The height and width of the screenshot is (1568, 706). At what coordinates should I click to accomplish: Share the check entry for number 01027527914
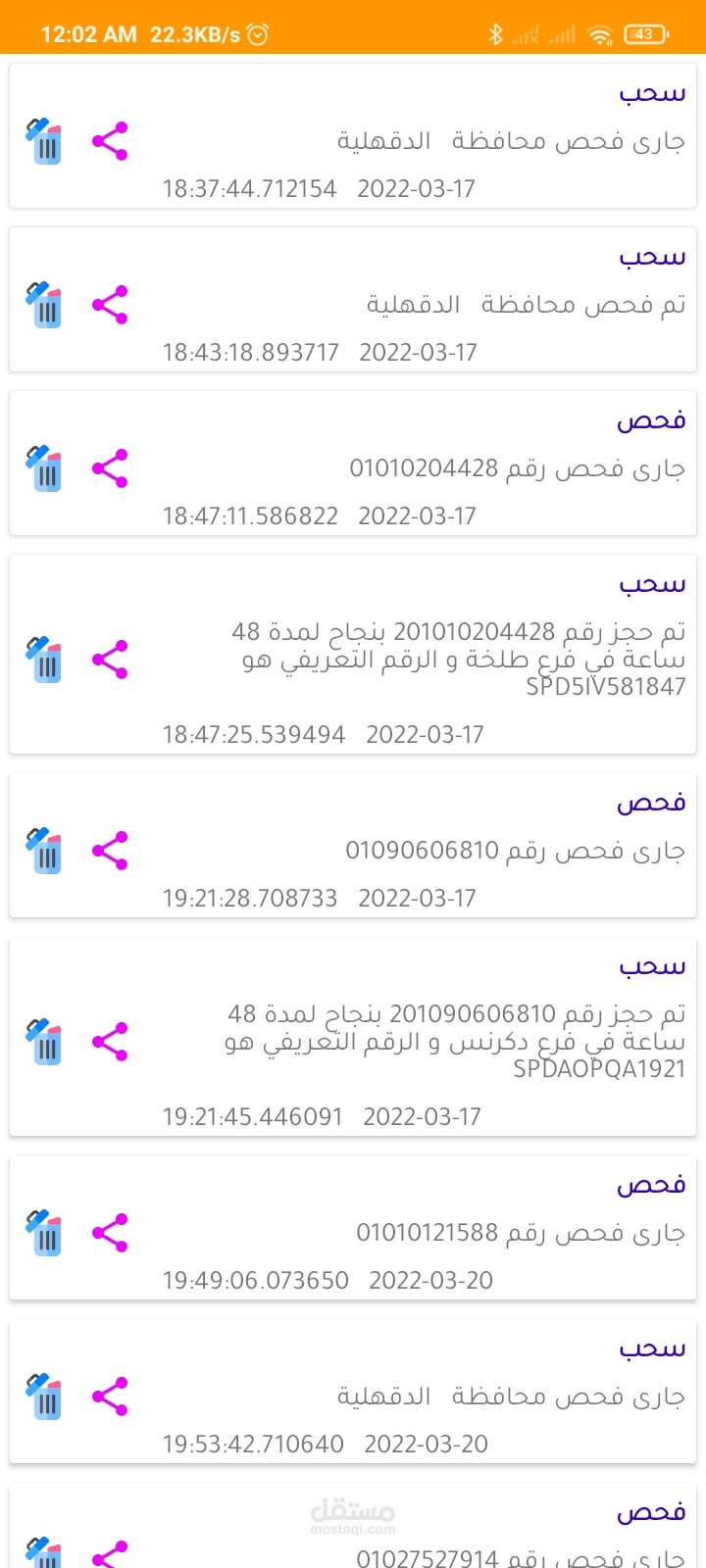pyautogui.click(x=110, y=1554)
